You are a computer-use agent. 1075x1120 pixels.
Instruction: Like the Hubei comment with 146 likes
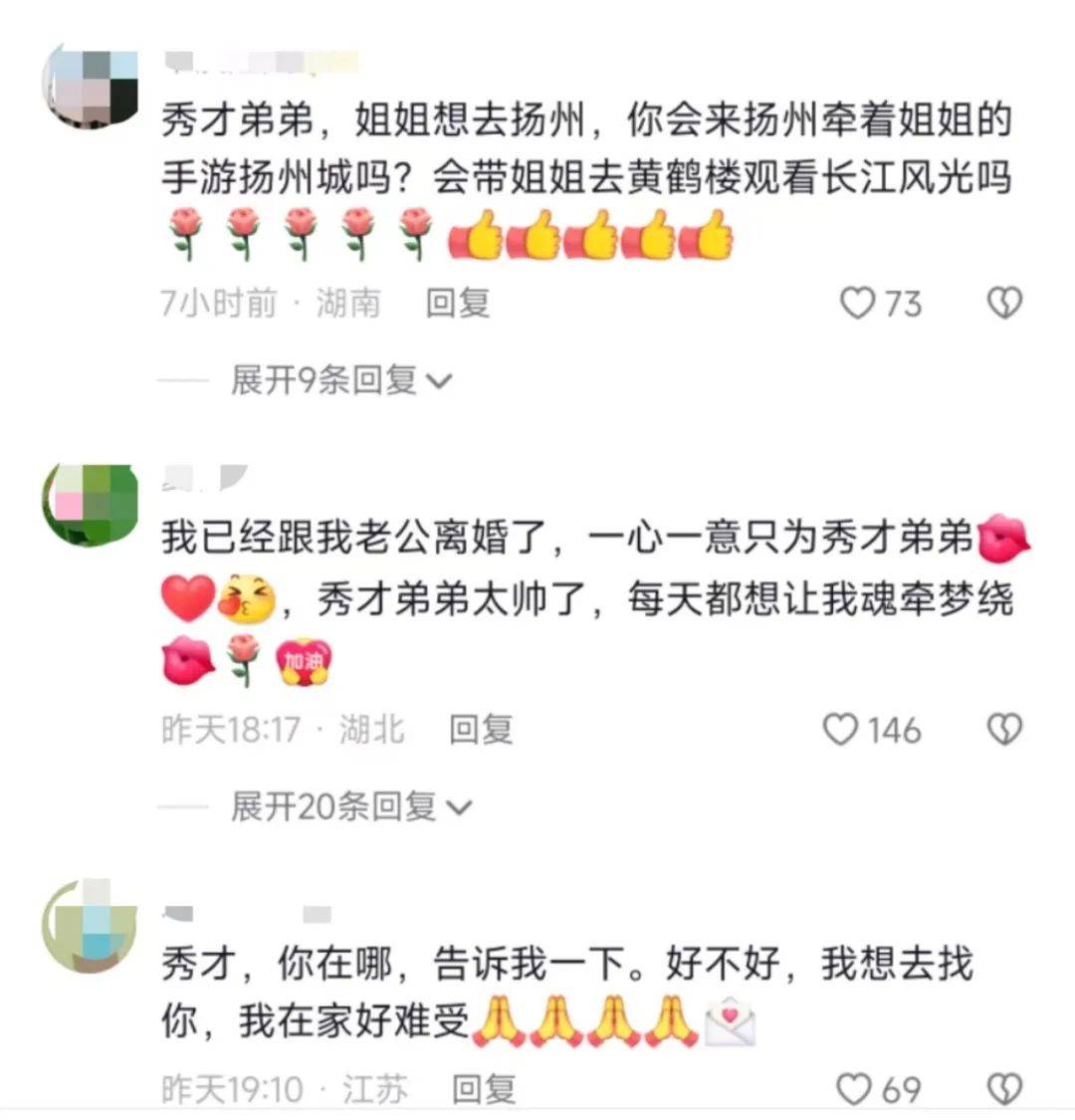[841, 730]
